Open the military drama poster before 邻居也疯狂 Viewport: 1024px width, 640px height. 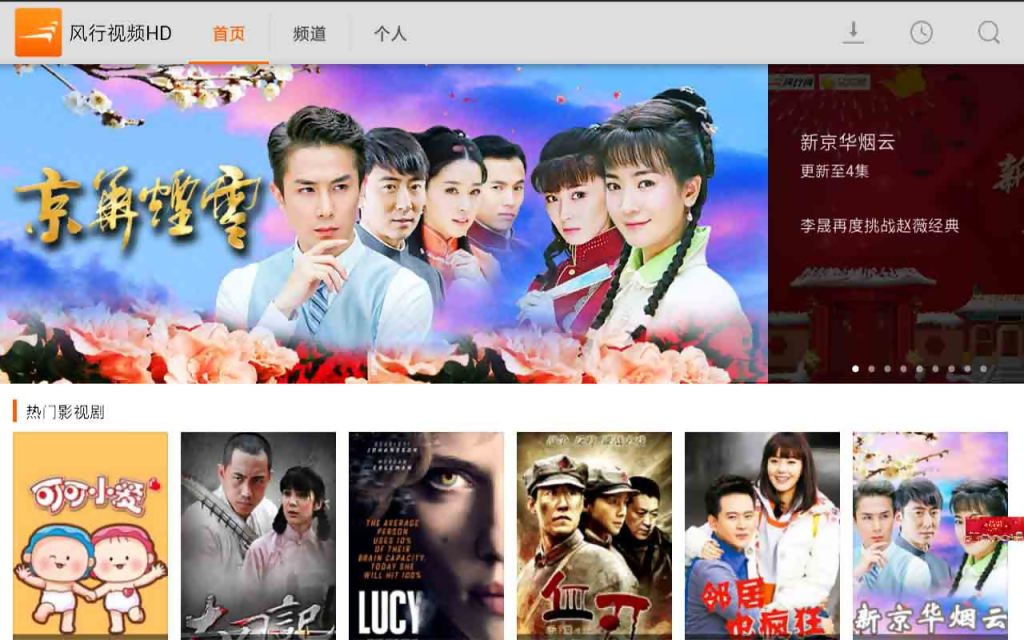pos(594,535)
